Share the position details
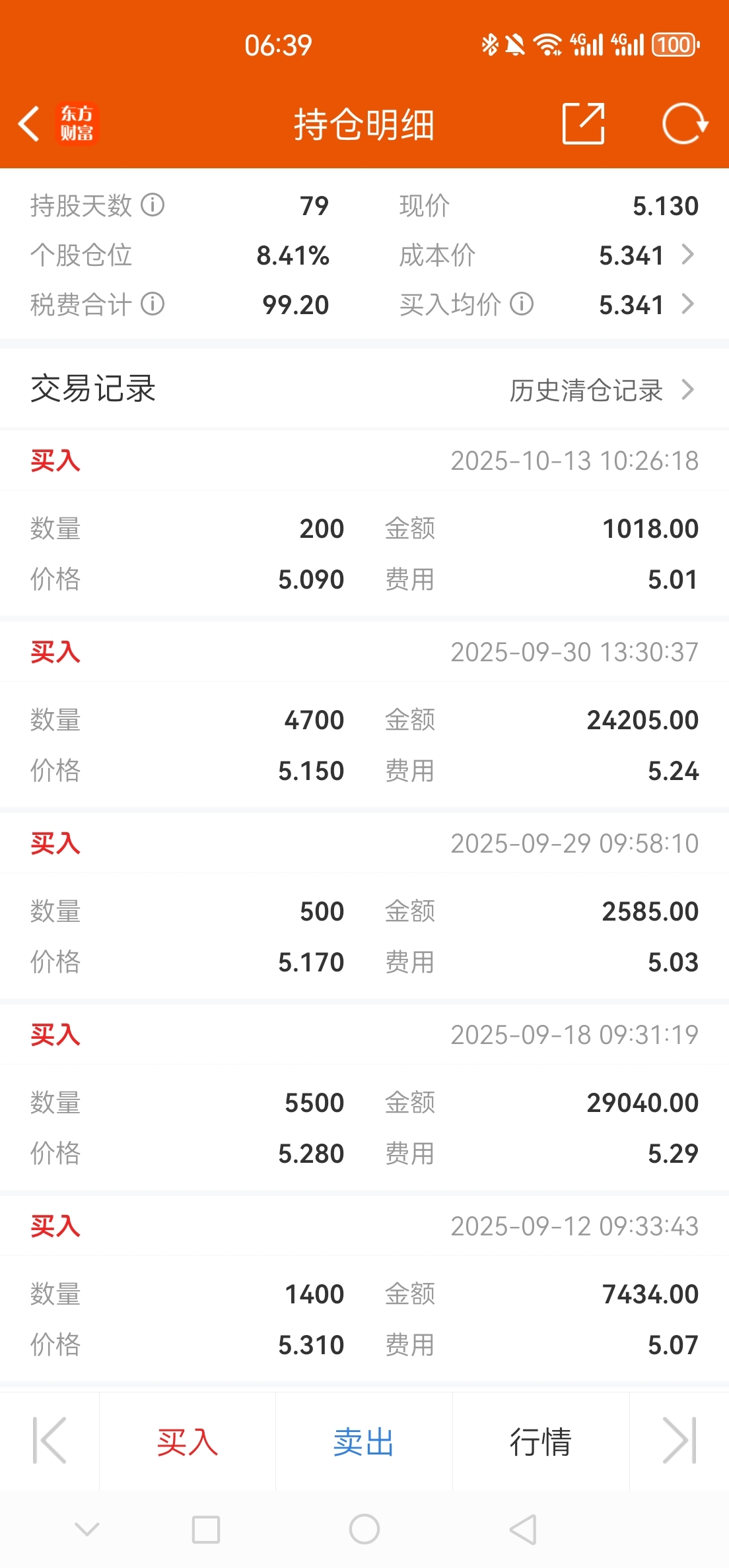 pyautogui.click(x=583, y=123)
